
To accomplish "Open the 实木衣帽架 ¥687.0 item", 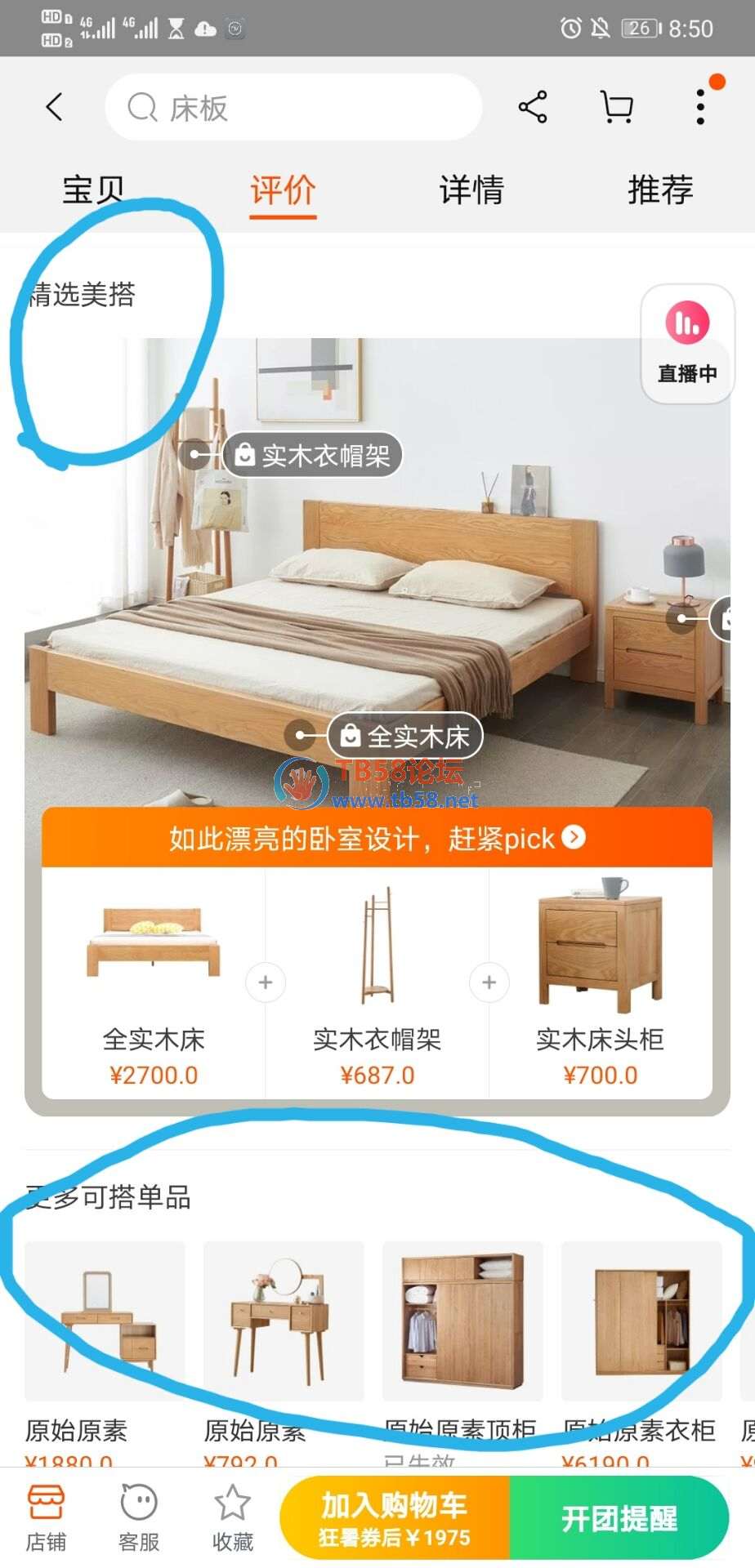I will pyautogui.click(x=377, y=984).
